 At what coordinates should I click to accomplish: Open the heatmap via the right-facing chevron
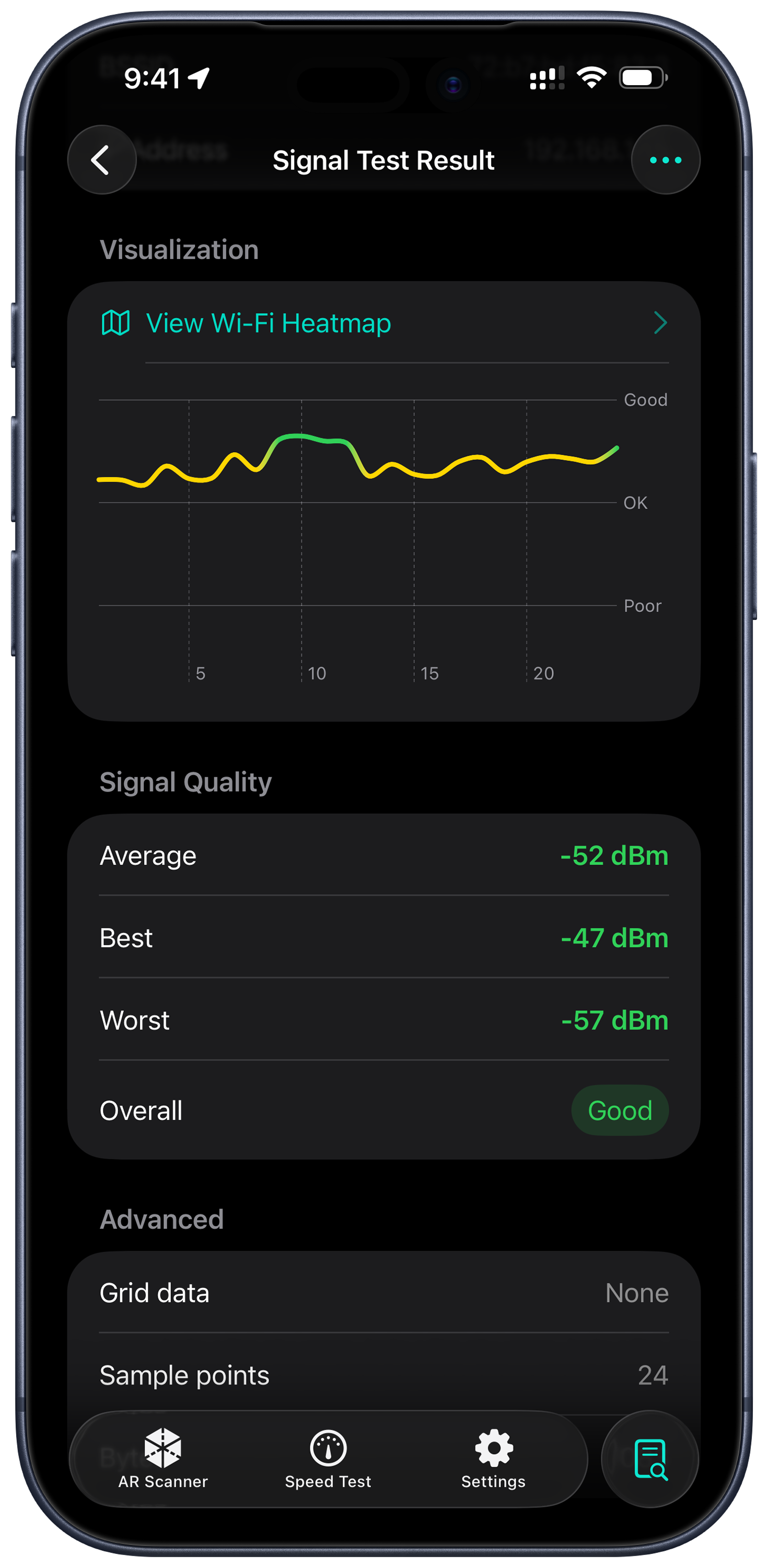coord(661,322)
